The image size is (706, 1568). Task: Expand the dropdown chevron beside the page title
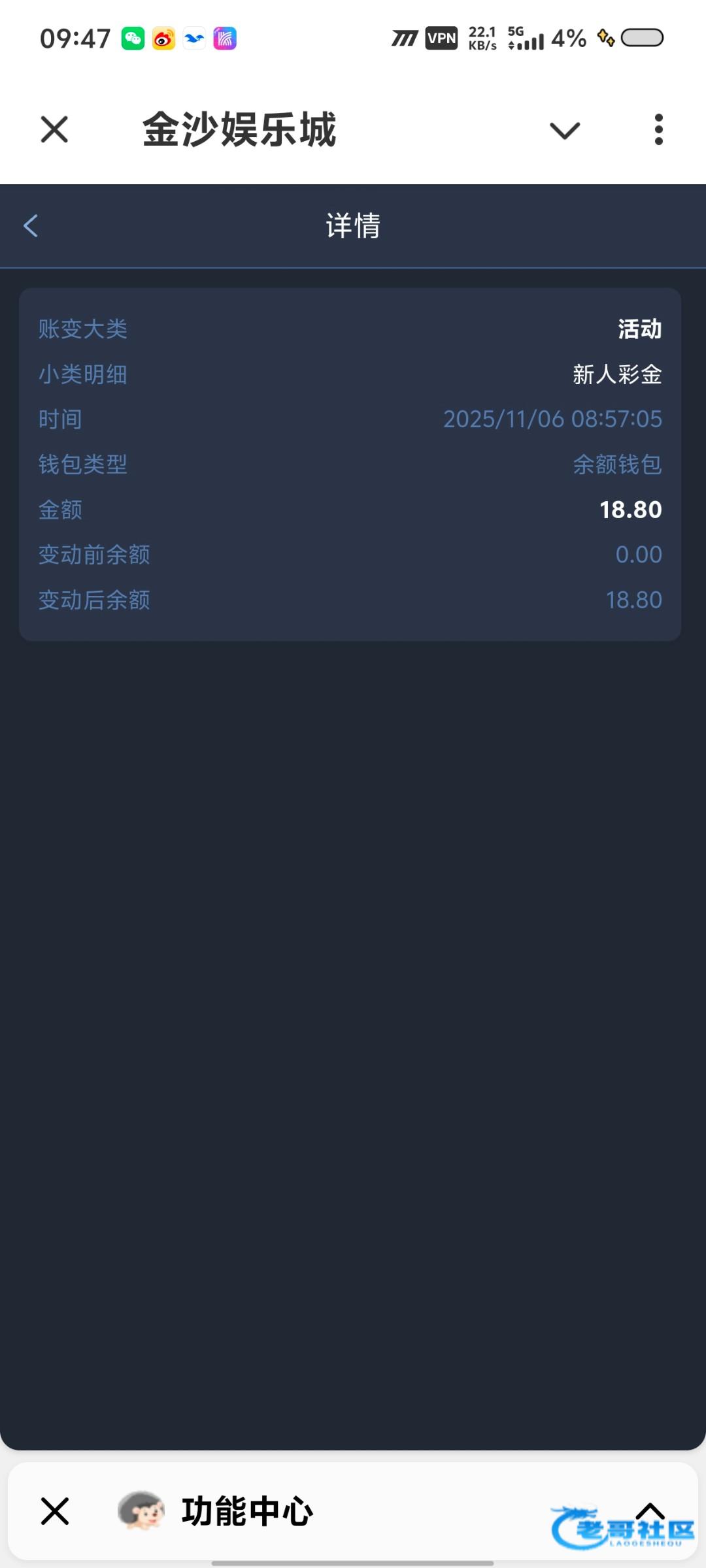click(x=565, y=130)
